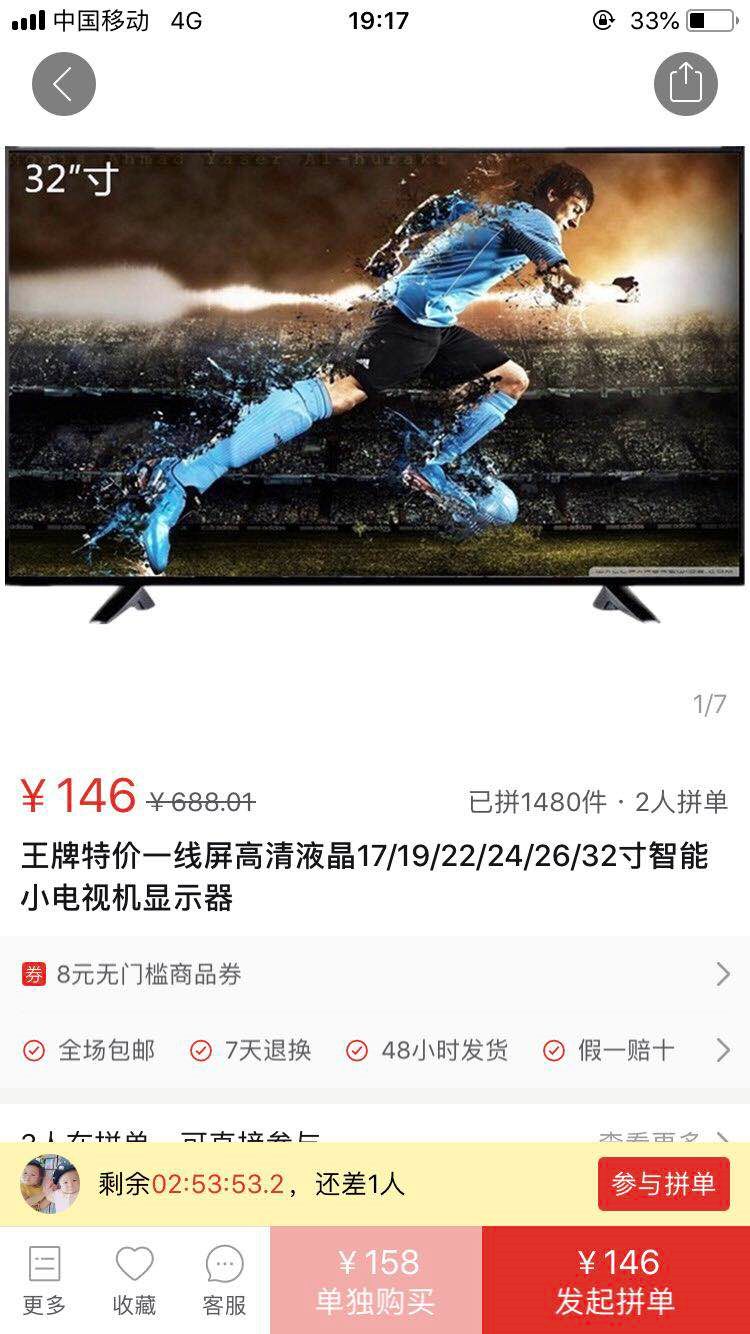The image size is (750, 1334).
Task: Tap the 更多 (more) icon
Action: point(42,1278)
